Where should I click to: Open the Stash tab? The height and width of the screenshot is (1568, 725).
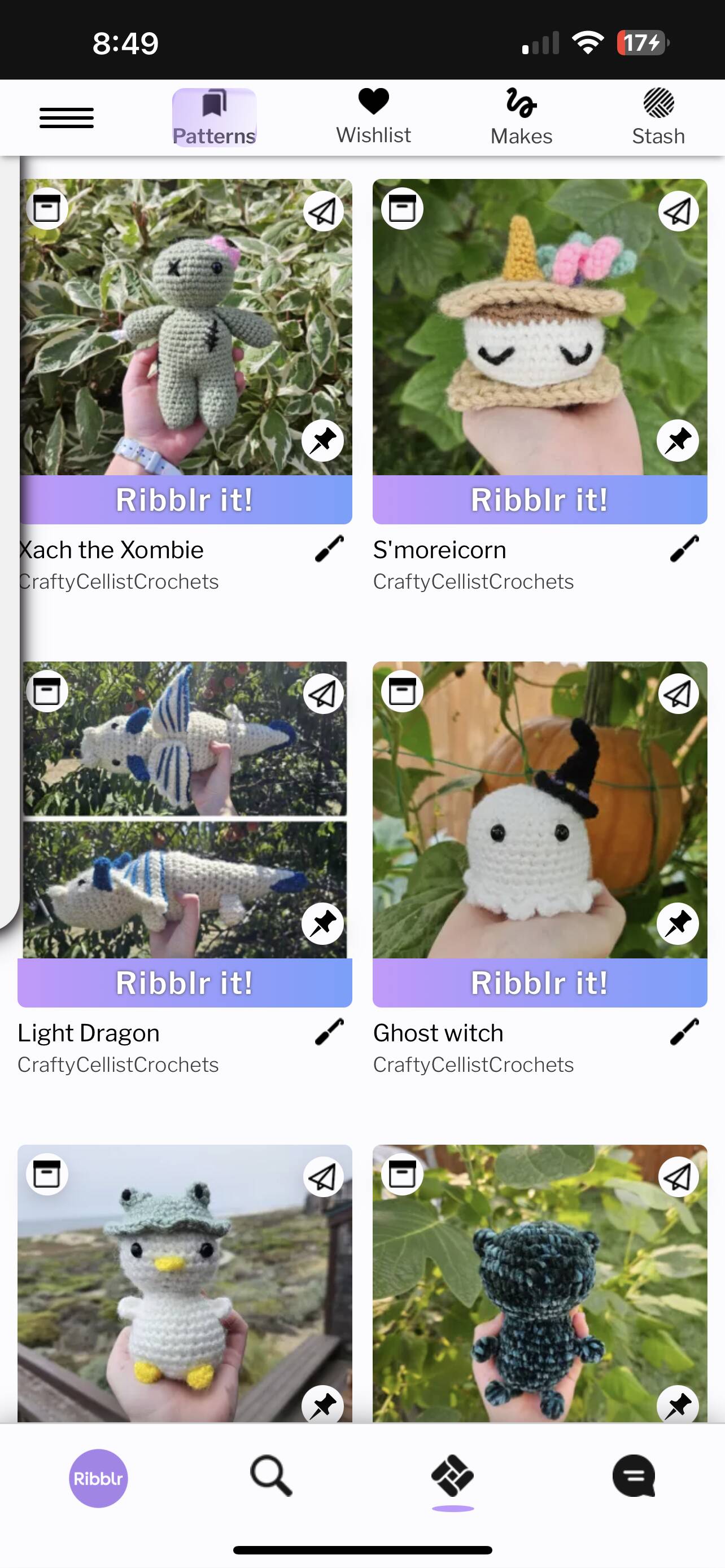point(658,117)
